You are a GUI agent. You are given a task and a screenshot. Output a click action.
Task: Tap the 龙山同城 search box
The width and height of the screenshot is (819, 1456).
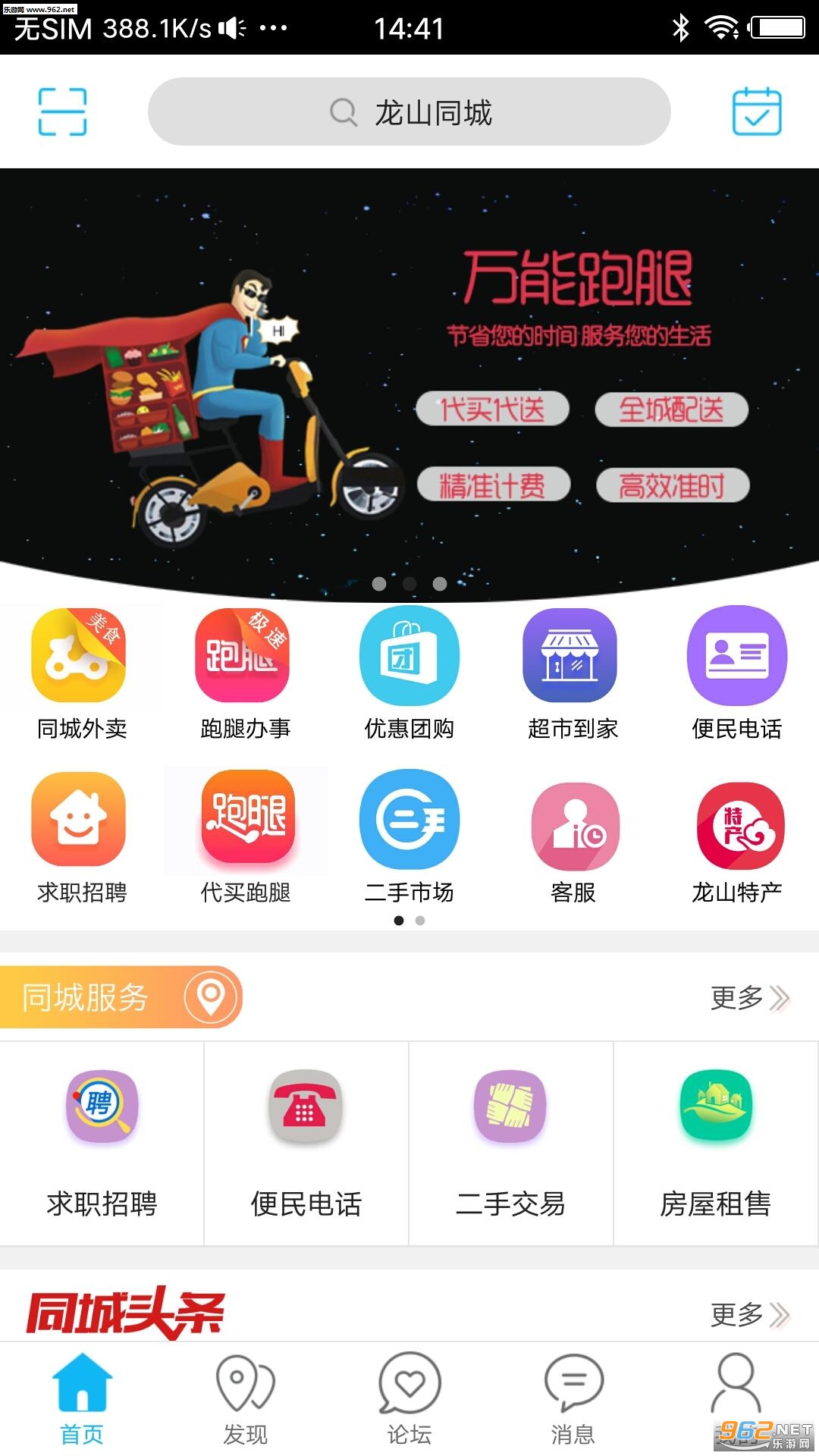[x=409, y=111]
